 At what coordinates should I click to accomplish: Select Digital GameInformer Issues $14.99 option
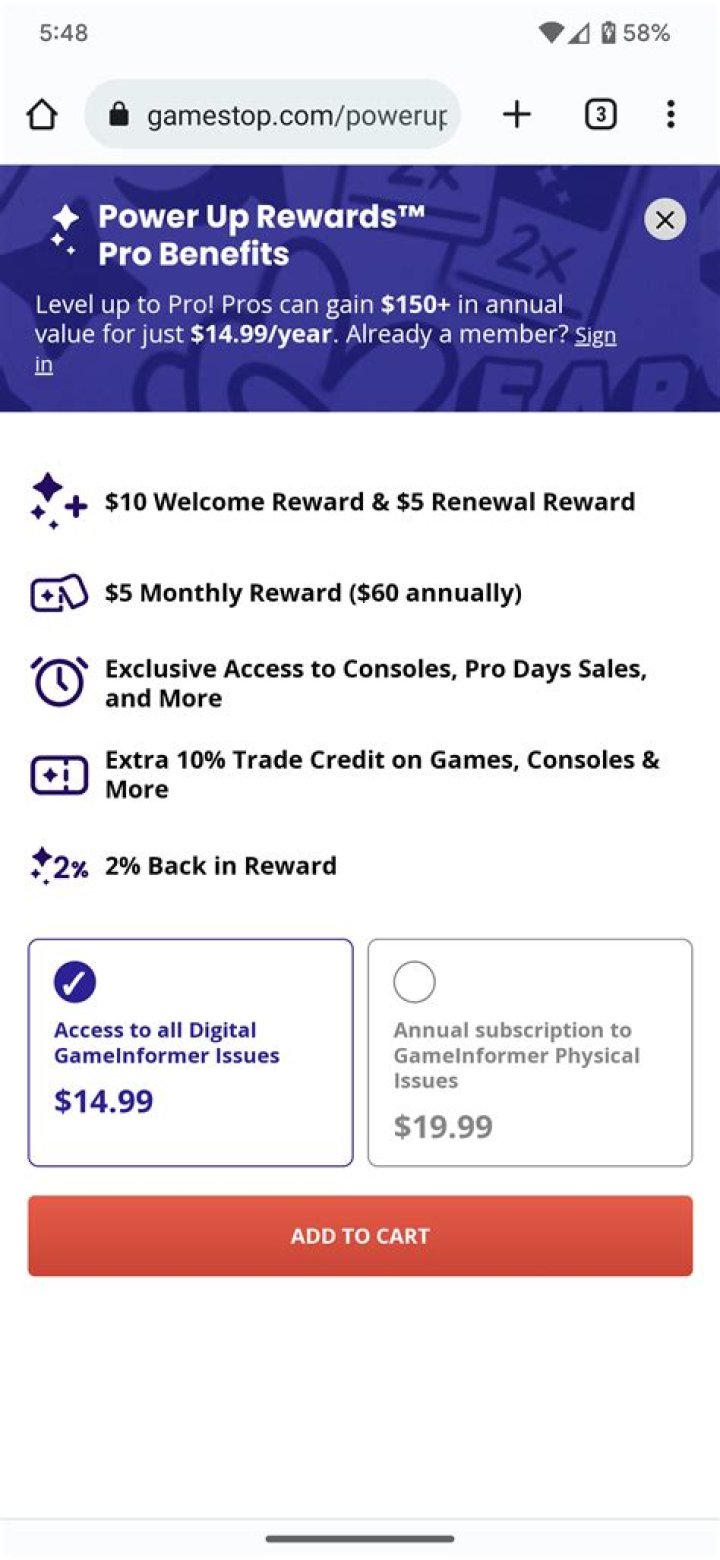[x=190, y=1052]
